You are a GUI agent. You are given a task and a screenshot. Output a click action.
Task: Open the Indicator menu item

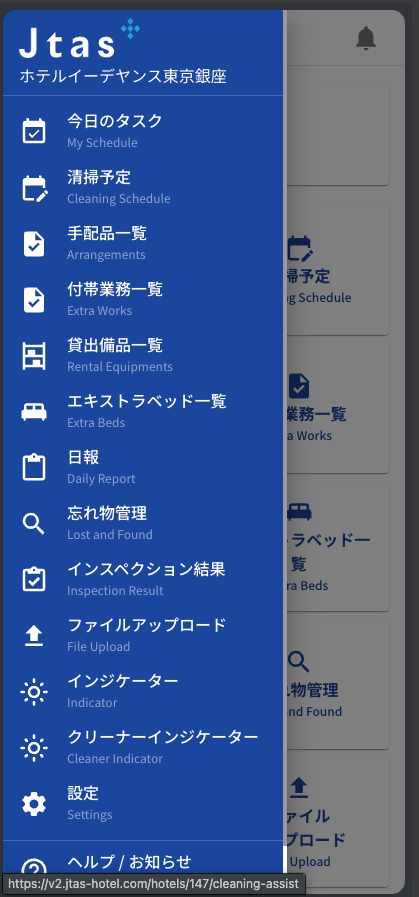click(143, 692)
